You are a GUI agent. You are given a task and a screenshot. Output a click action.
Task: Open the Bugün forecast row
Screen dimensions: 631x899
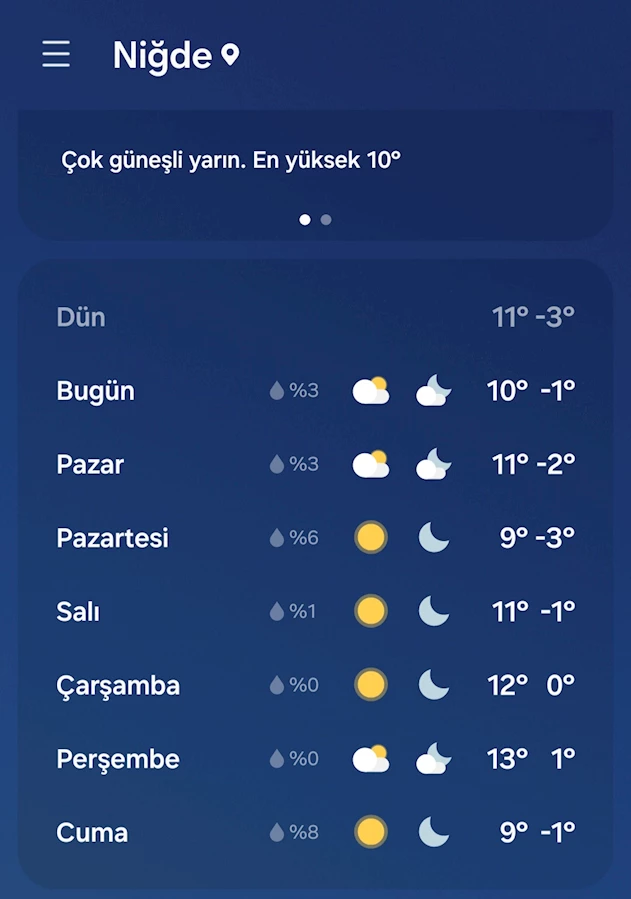pos(315,391)
